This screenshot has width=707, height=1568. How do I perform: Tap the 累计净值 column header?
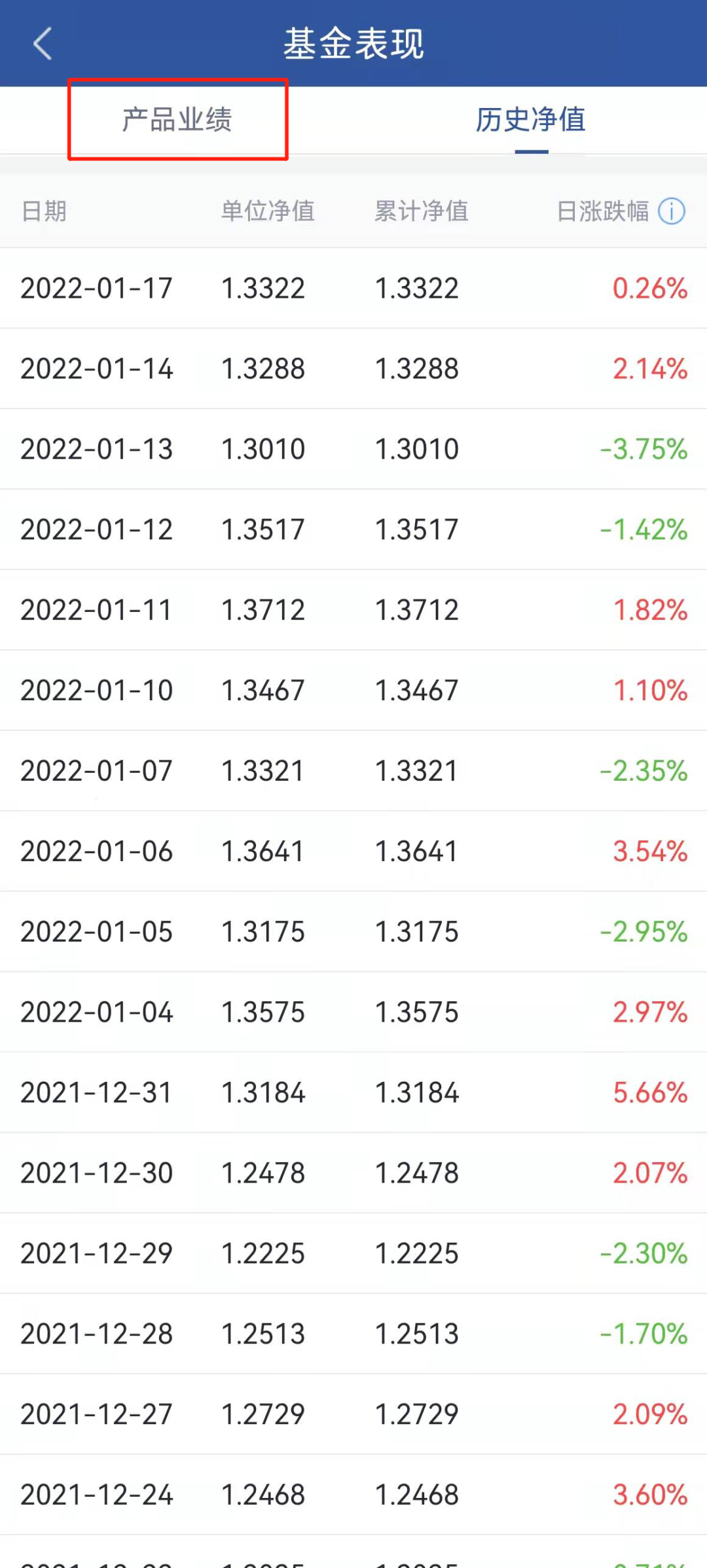tap(422, 211)
